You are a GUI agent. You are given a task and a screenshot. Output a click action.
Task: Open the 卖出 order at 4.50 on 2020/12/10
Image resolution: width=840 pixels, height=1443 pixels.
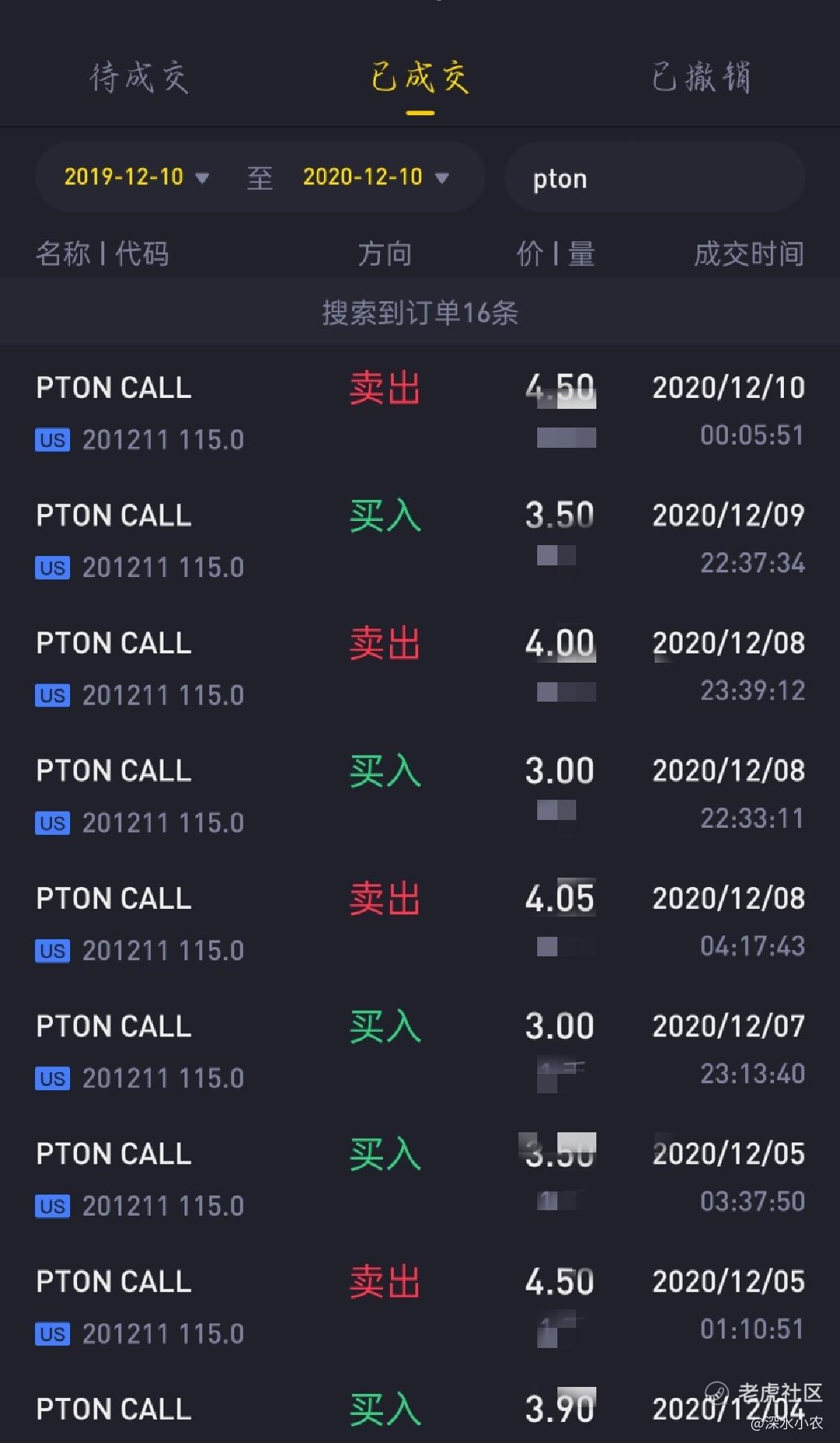pos(420,413)
